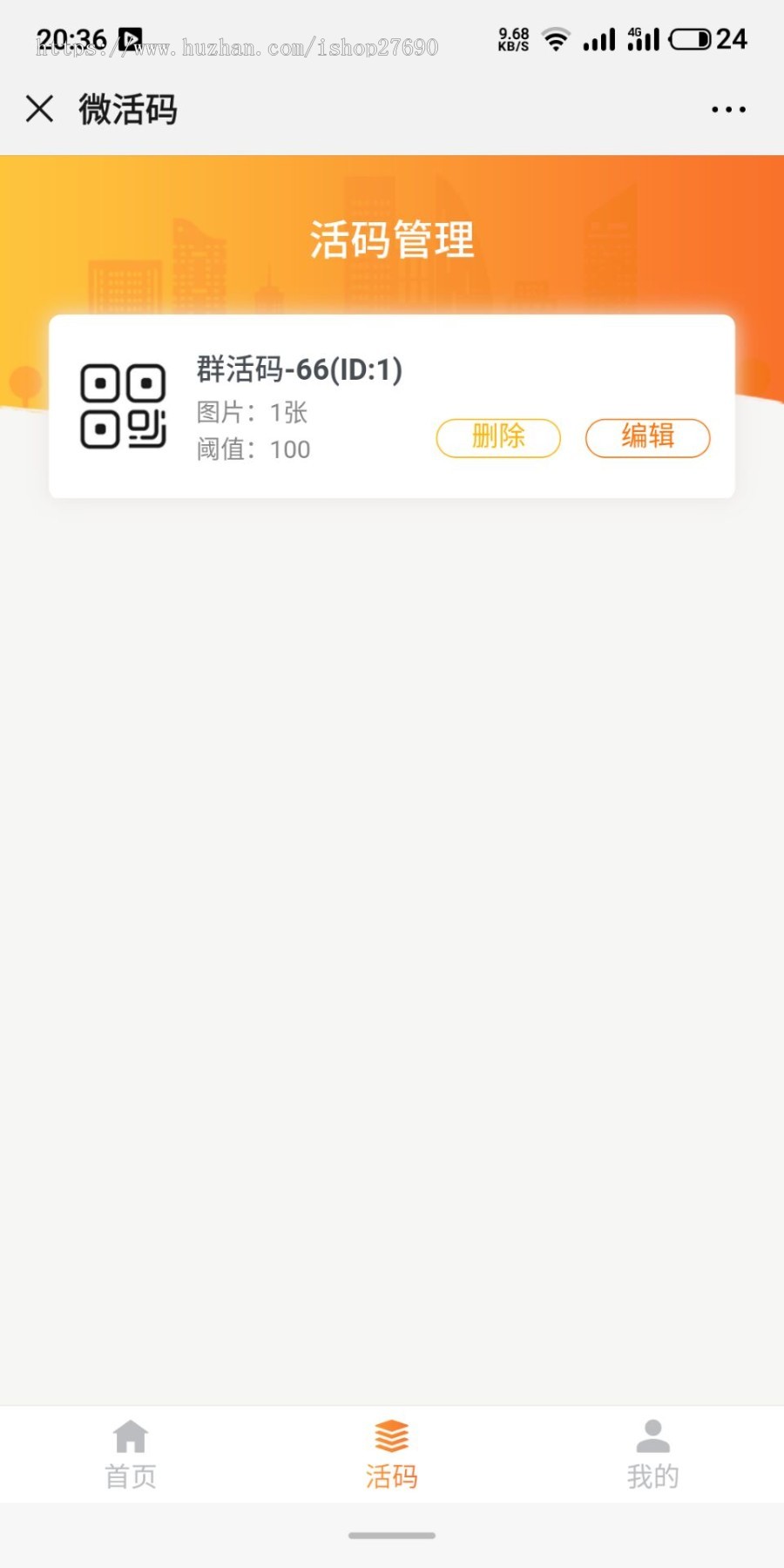Click the play triangle icon beside the clock
Image resolution: width=784 pixels, height=1568 pixels.
[129, 38]
